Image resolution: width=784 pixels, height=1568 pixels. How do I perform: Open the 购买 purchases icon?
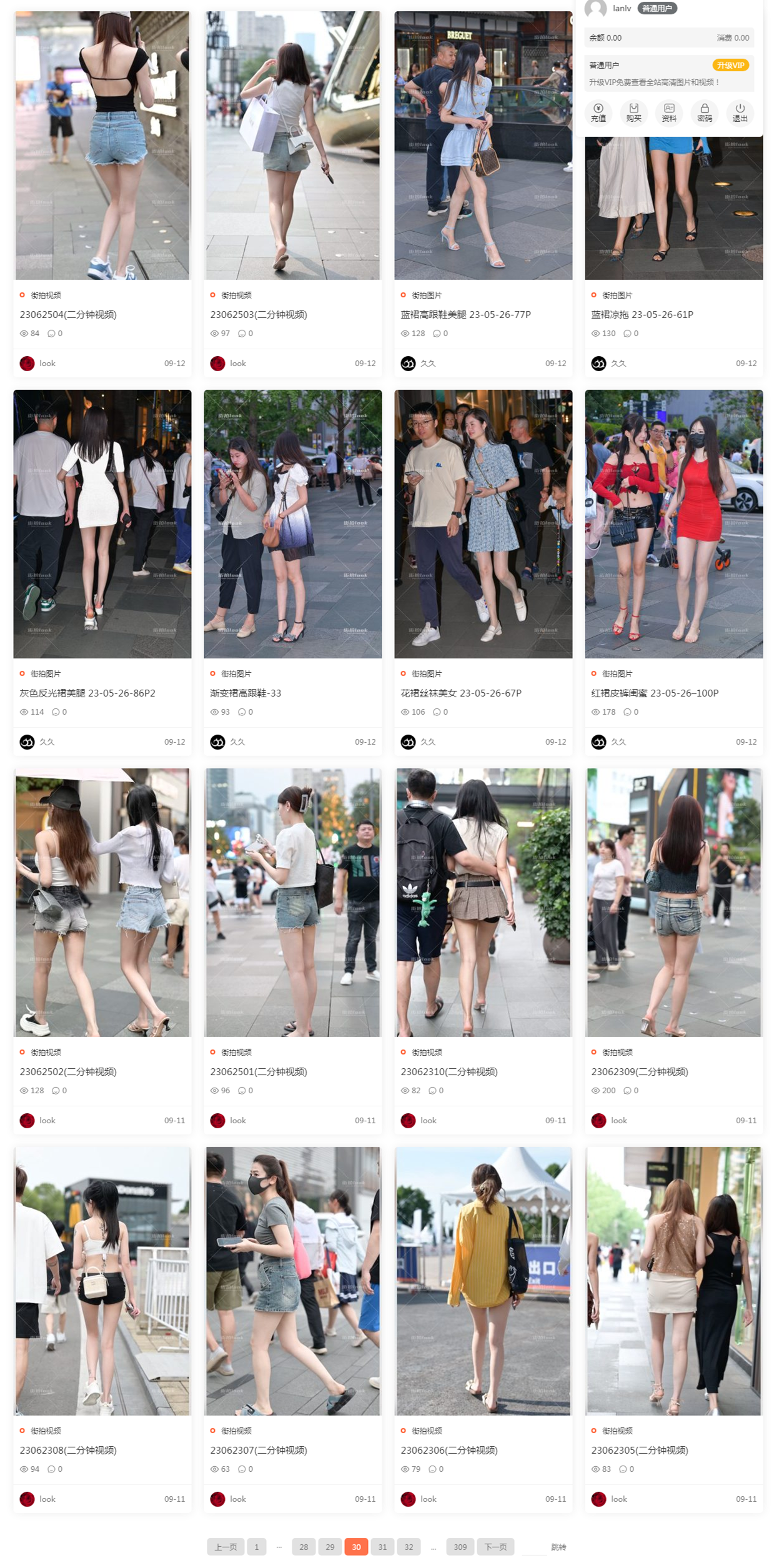point(633,112)
